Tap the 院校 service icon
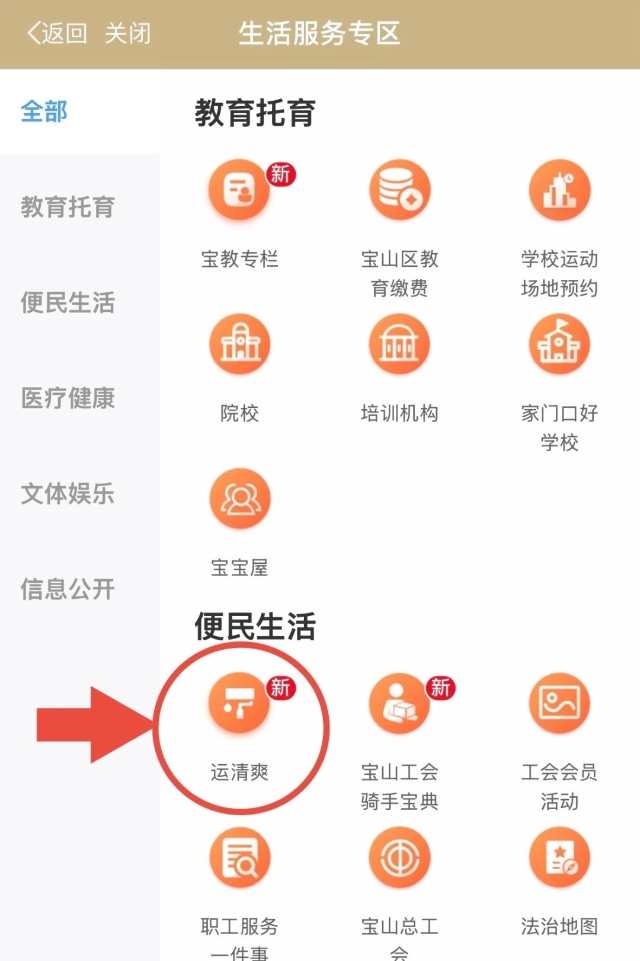Viewport: 640px width, 961px height. [239, 346]
